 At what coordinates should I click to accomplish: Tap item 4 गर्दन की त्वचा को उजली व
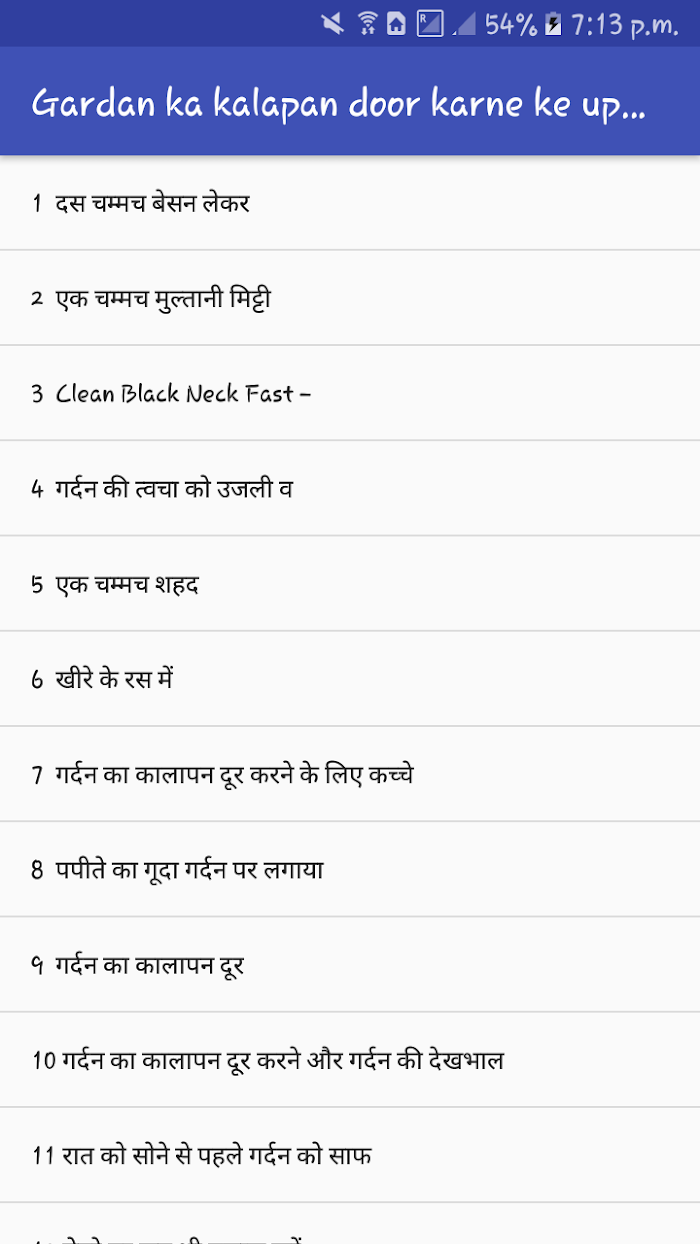160,489
